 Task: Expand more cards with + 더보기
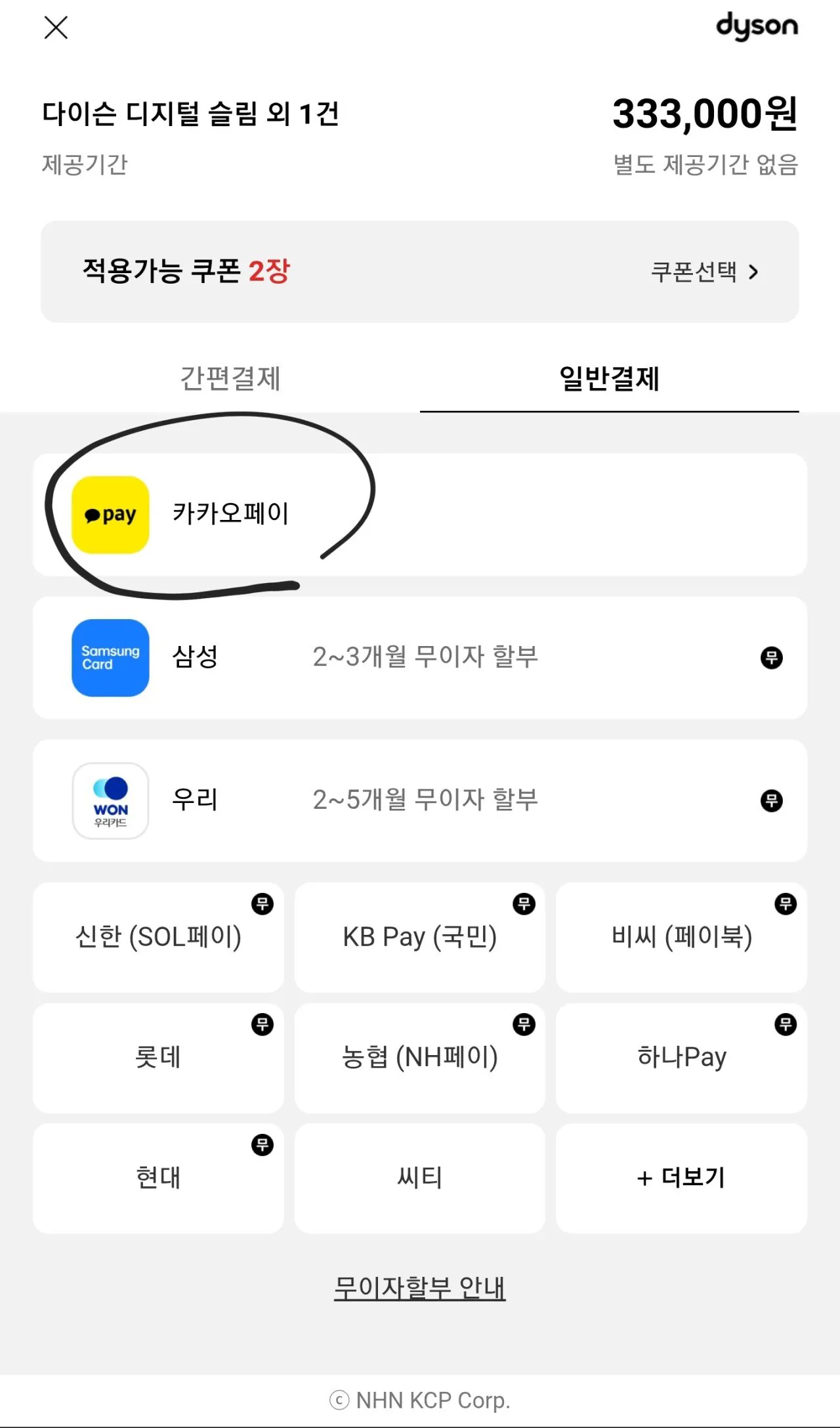click(681, 1178)
